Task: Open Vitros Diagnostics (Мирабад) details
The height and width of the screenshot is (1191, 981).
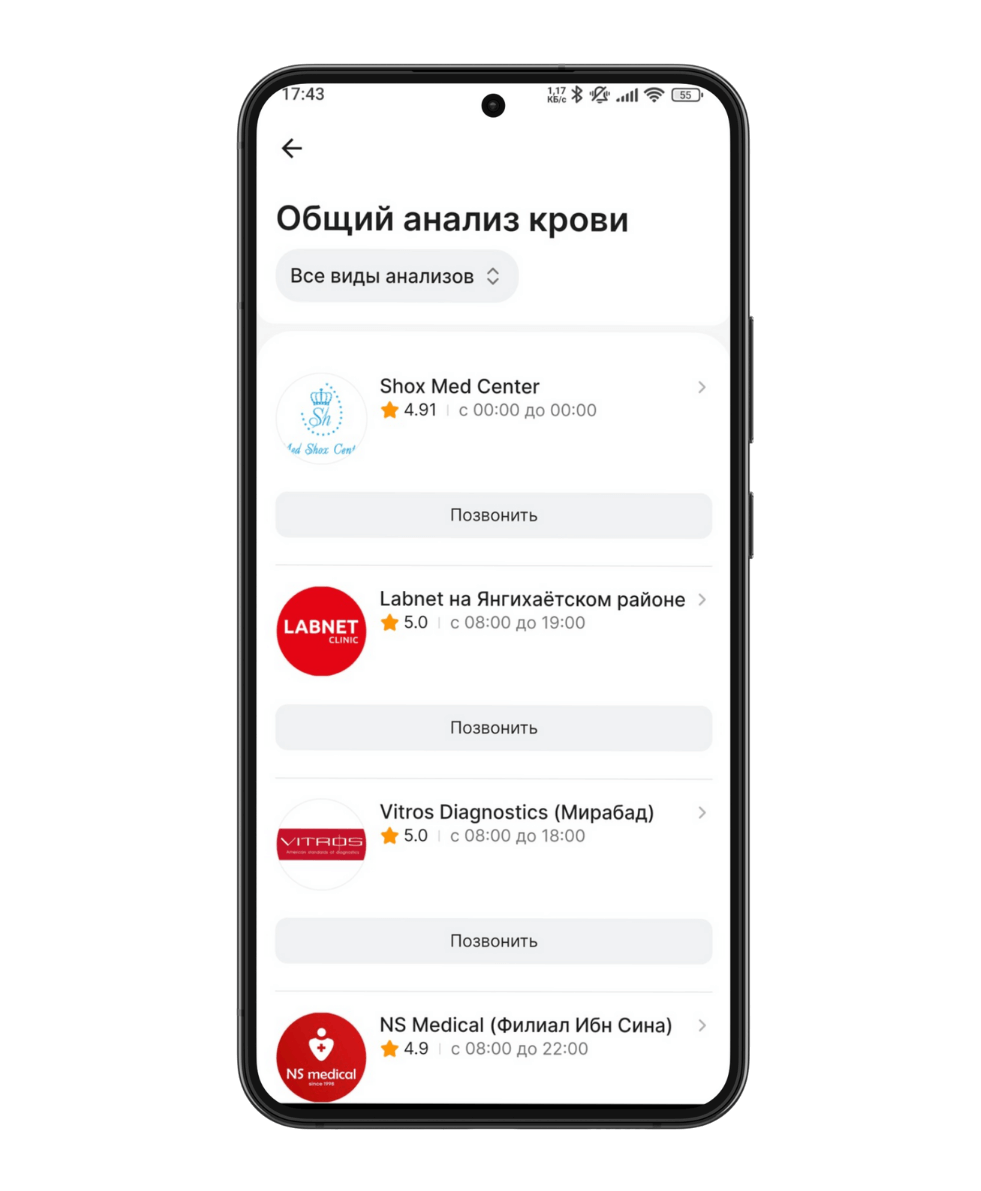Action: [516, 813]
